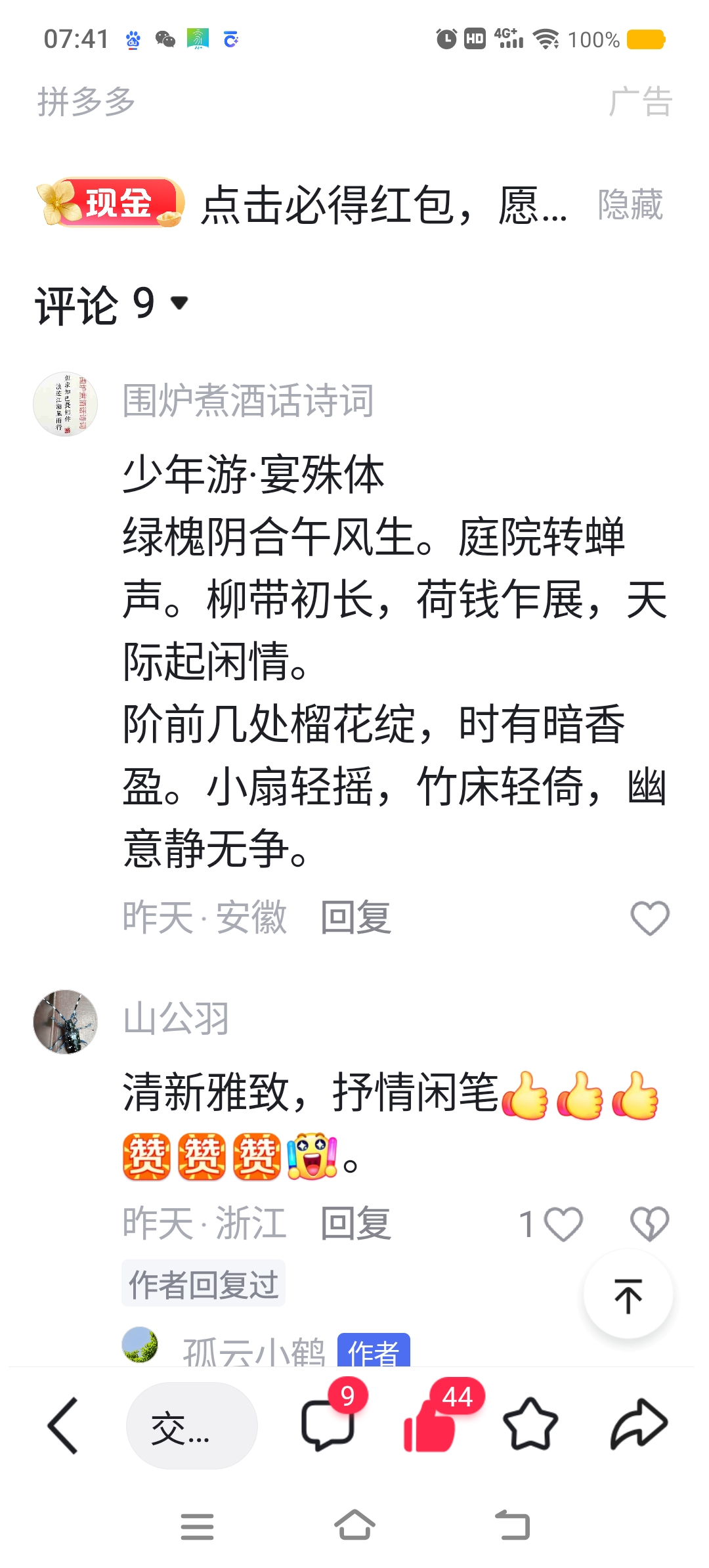Screen dimensions: 709x1568
Task: Dislike 山公羽's comment with broken heart
Action: tap(650, 1225)
